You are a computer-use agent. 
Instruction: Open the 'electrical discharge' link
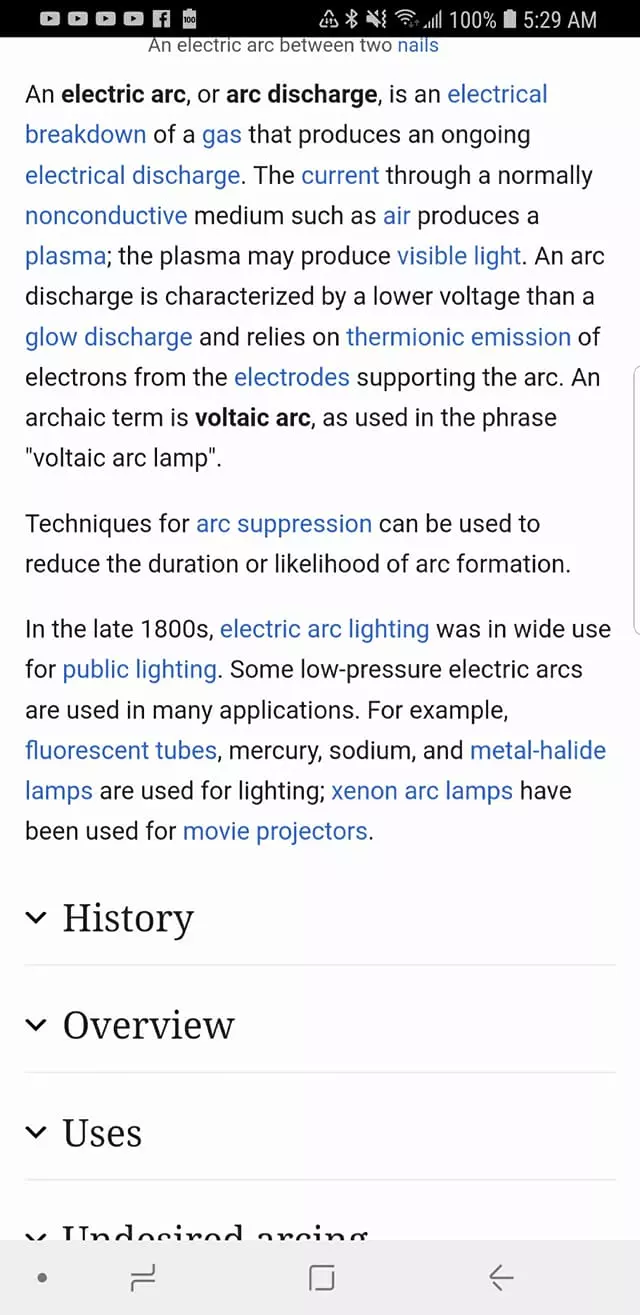click(x=132, y=176)
